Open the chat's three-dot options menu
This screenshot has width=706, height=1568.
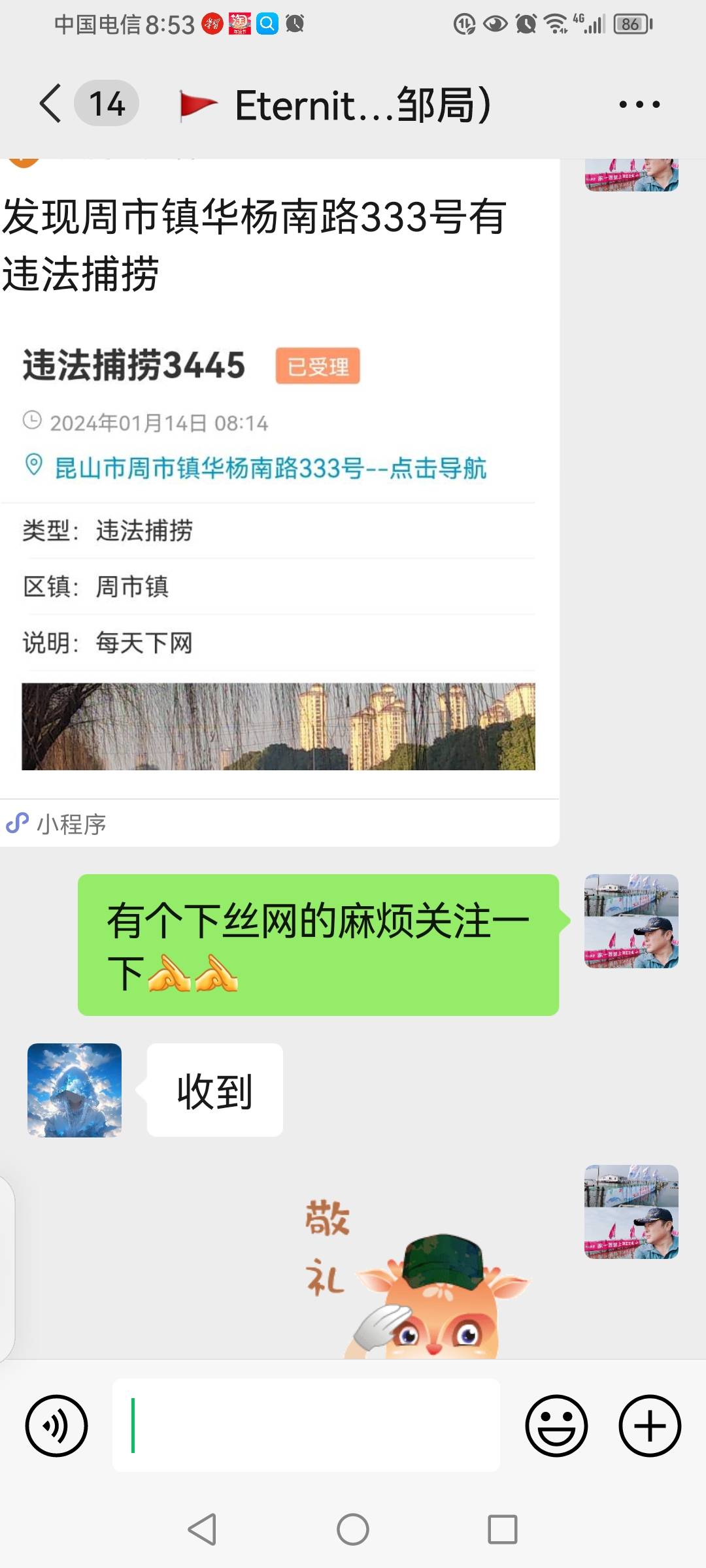[639, 105]
